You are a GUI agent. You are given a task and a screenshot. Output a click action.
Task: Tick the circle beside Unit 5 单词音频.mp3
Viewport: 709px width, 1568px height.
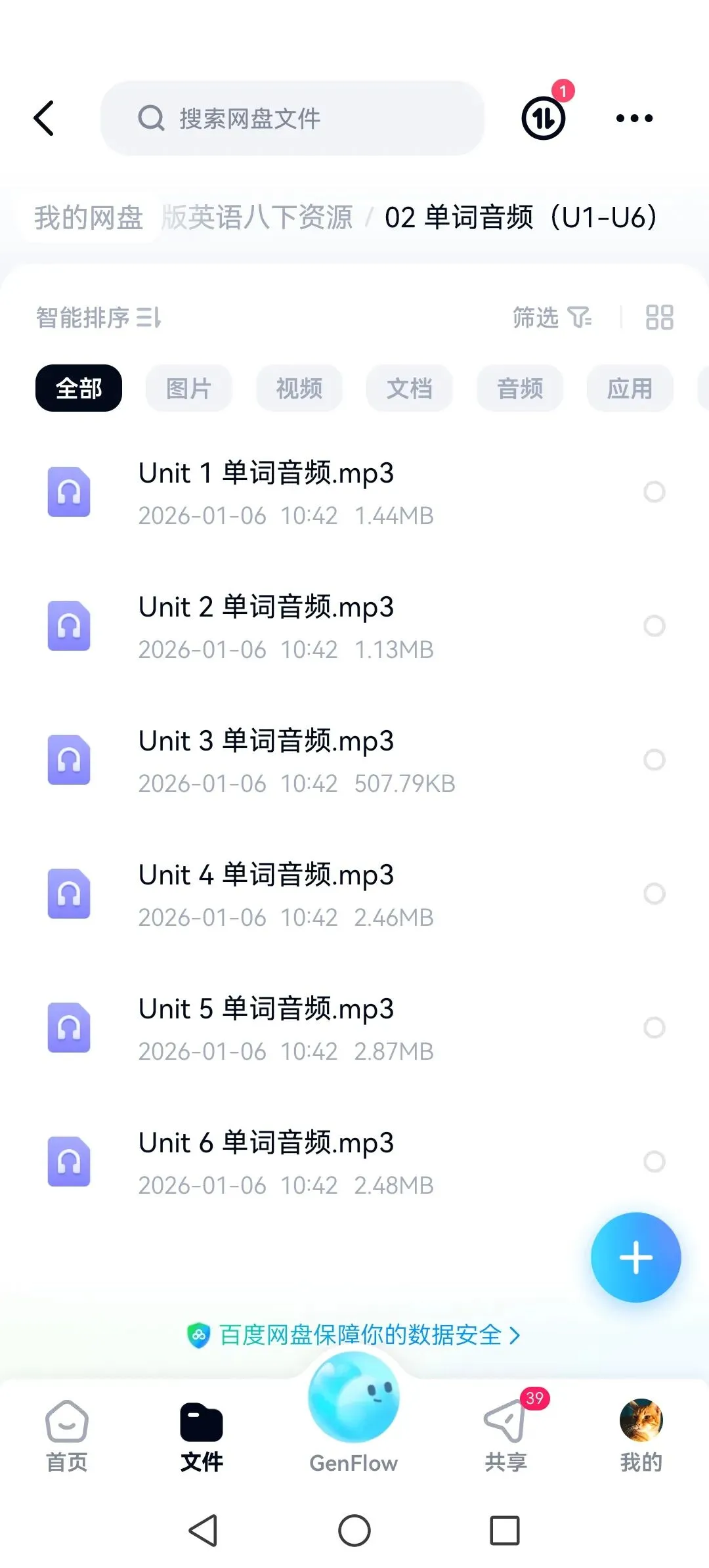tap(654, 1028)
